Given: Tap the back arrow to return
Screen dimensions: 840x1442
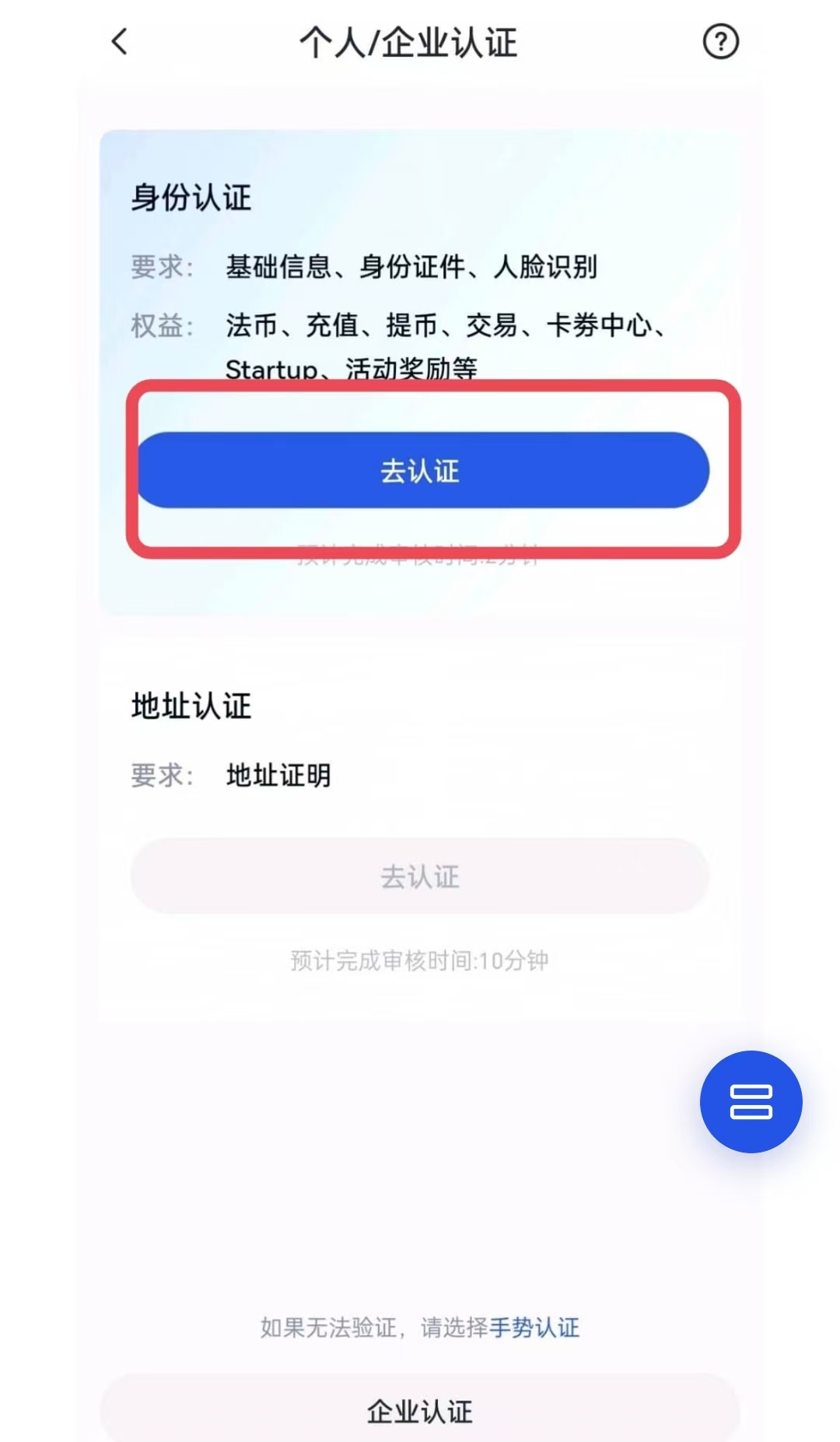Looking at the screenshot, I should pos(118,43).
